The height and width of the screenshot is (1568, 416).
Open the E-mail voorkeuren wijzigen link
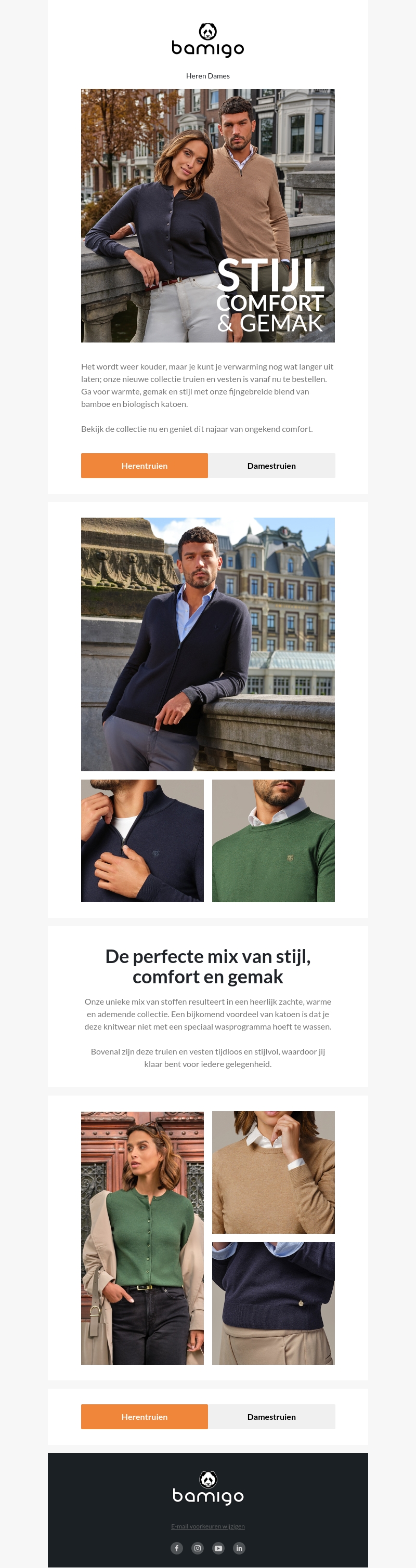point(207,1526)
